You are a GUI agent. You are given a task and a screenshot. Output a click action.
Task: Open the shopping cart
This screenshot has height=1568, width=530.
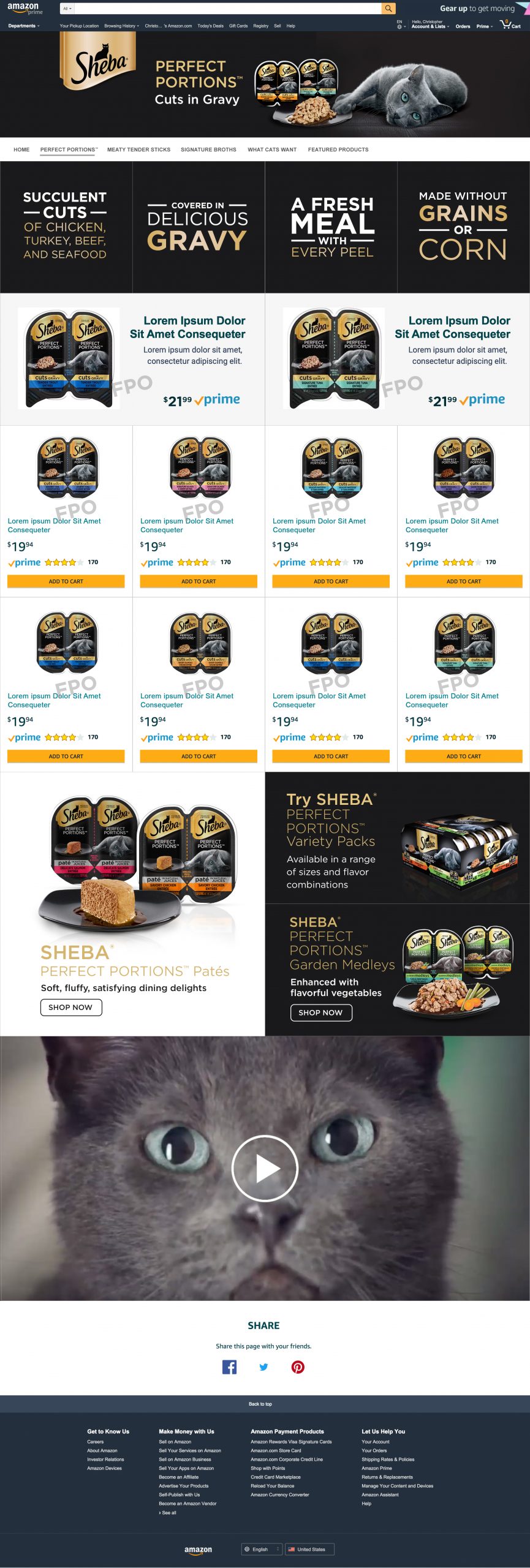point(510,24)
